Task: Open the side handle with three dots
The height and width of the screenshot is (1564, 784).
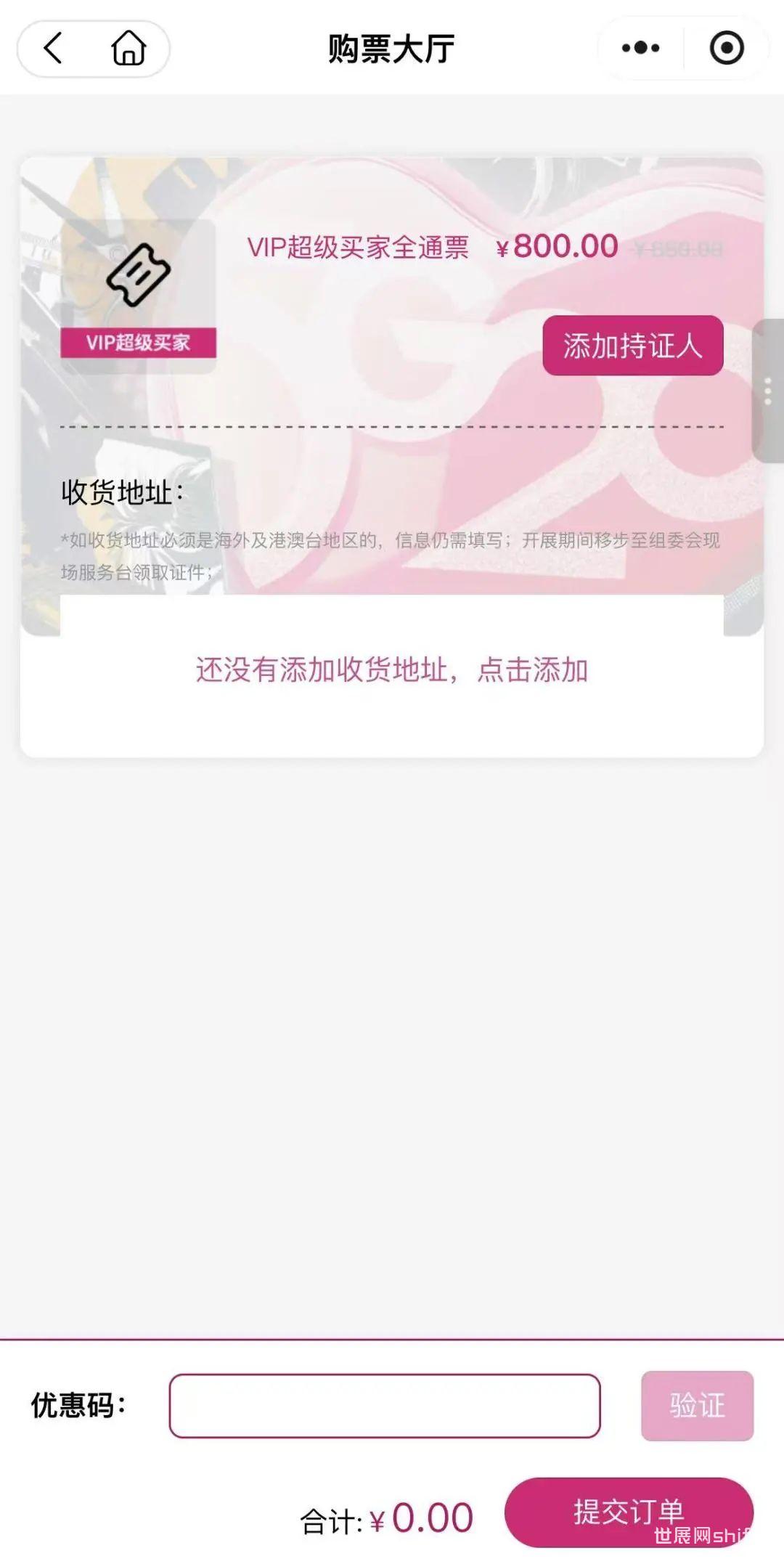Action: pos(768,391)
